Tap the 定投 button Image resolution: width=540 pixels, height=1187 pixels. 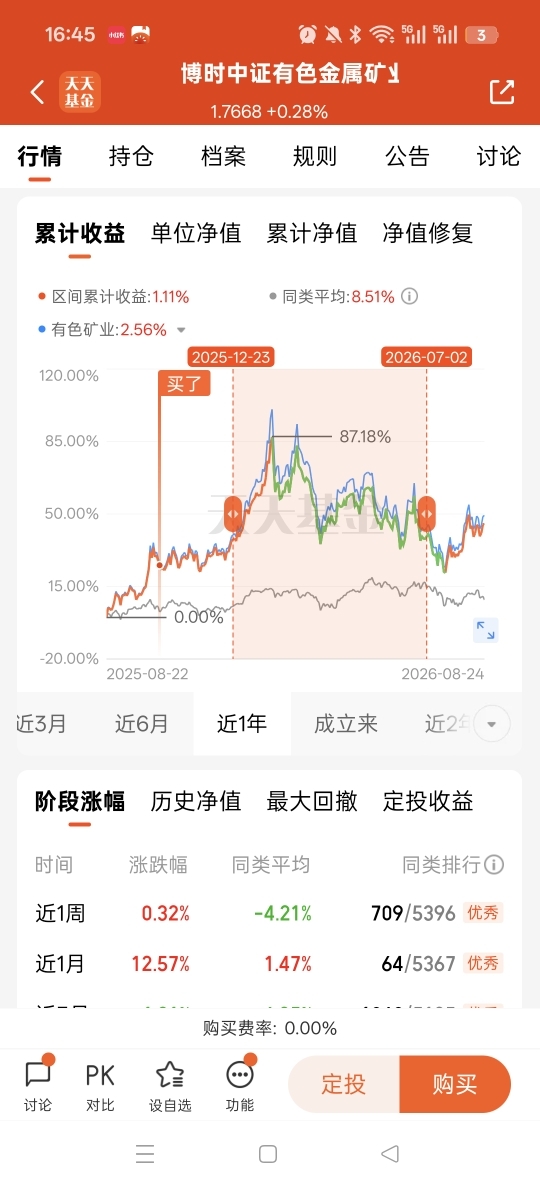[344, 1084]
